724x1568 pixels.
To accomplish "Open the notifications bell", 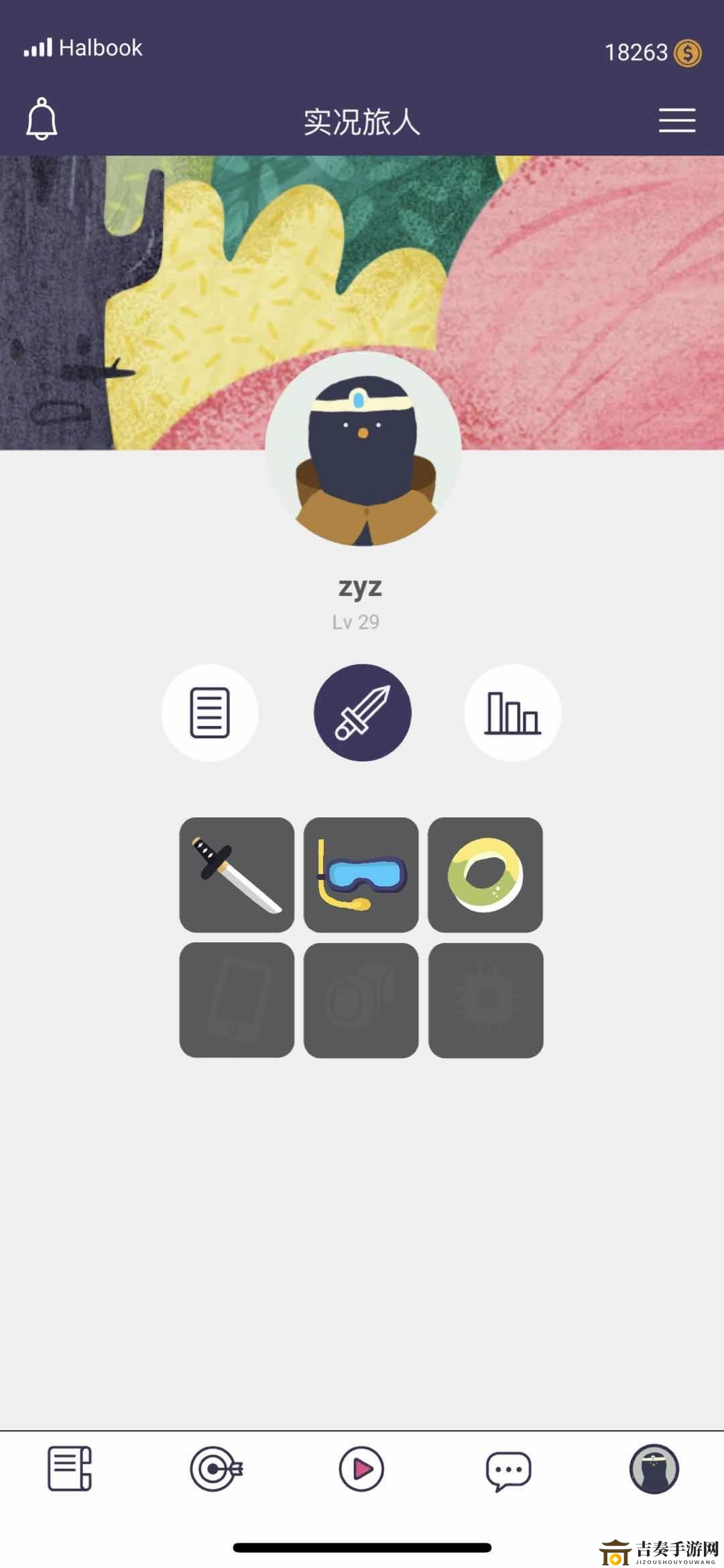I will pyautogui.click(x=42, y=119).
